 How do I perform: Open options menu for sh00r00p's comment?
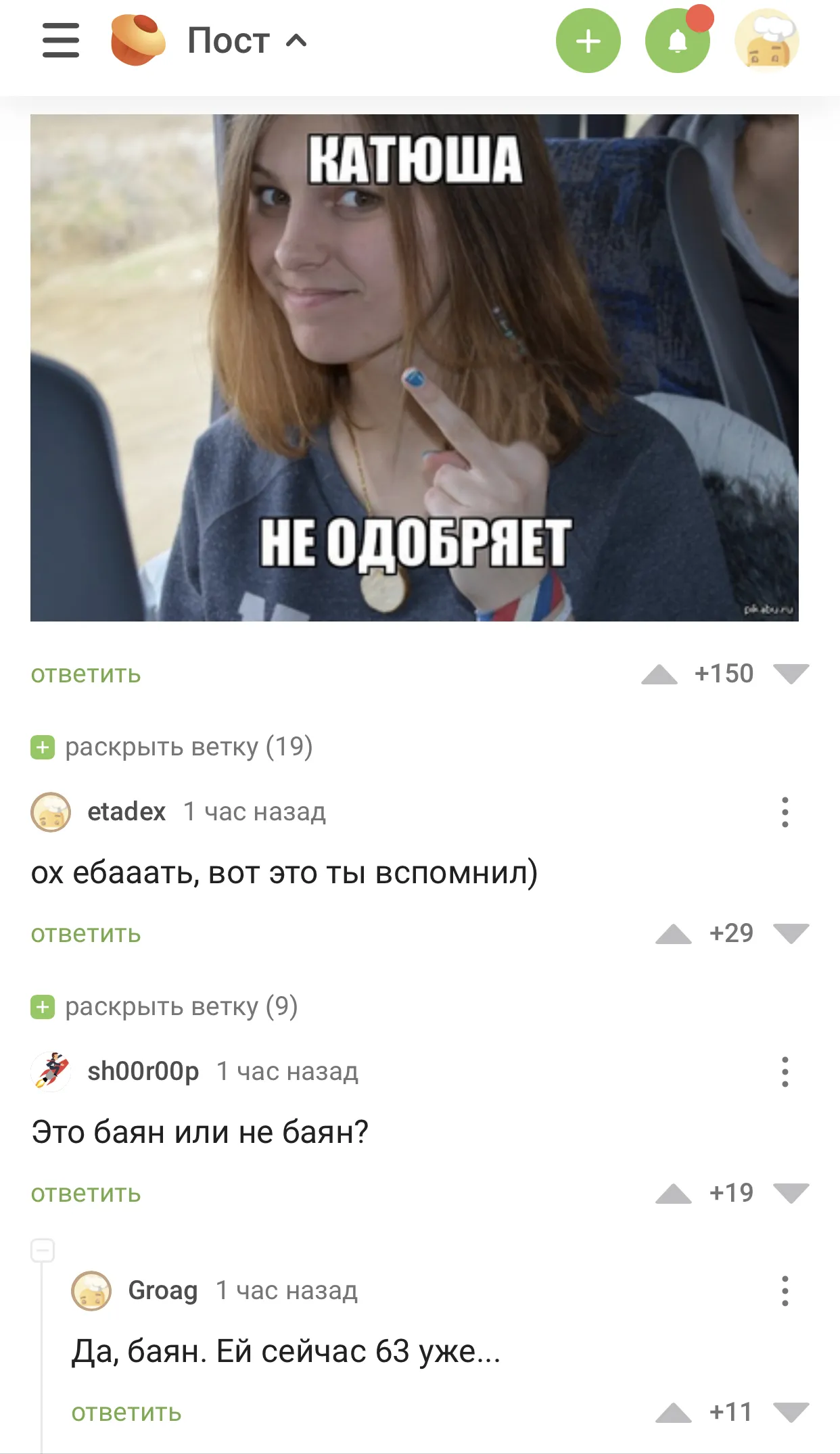[785, 1072]
